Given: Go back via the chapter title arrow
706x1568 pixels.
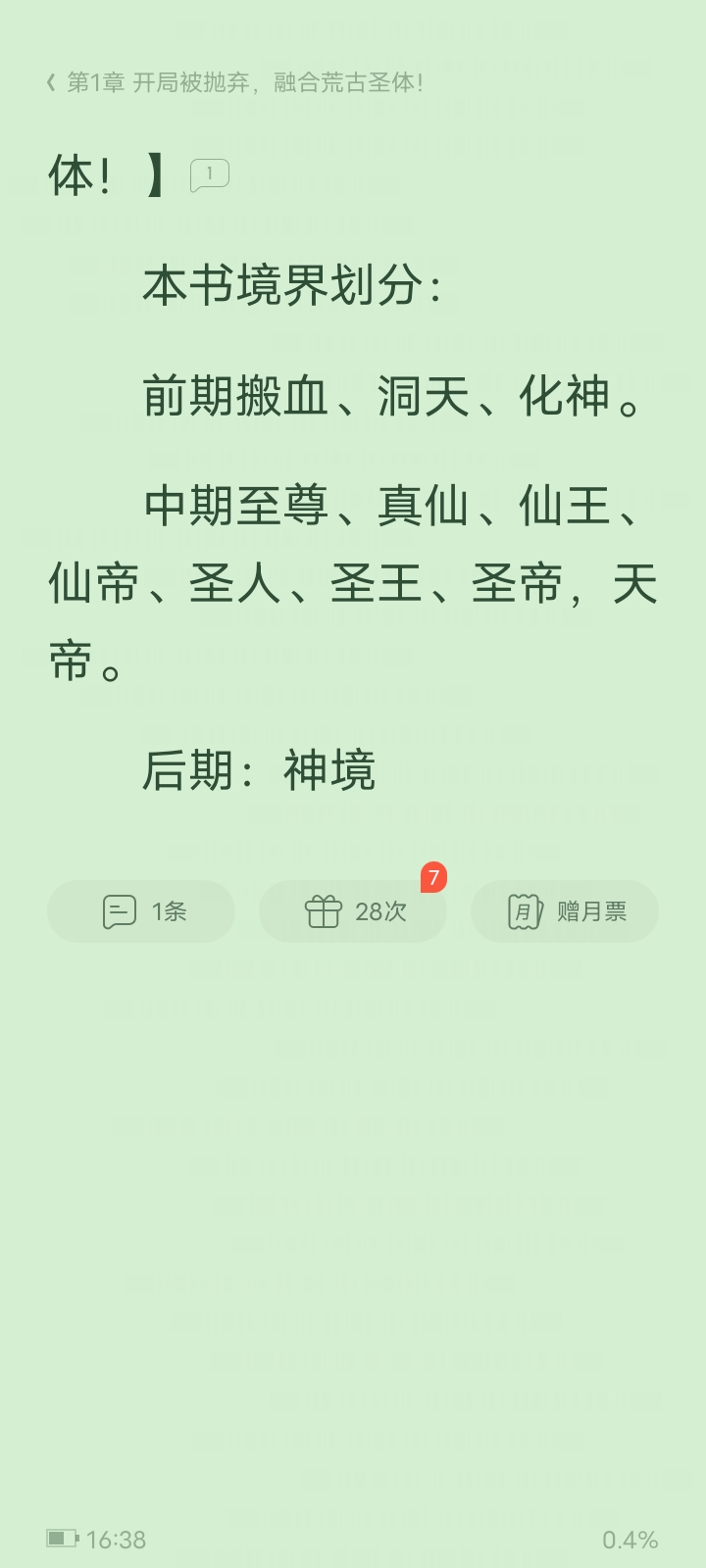Looking at the screenshot, I should [x=51, y=82].
